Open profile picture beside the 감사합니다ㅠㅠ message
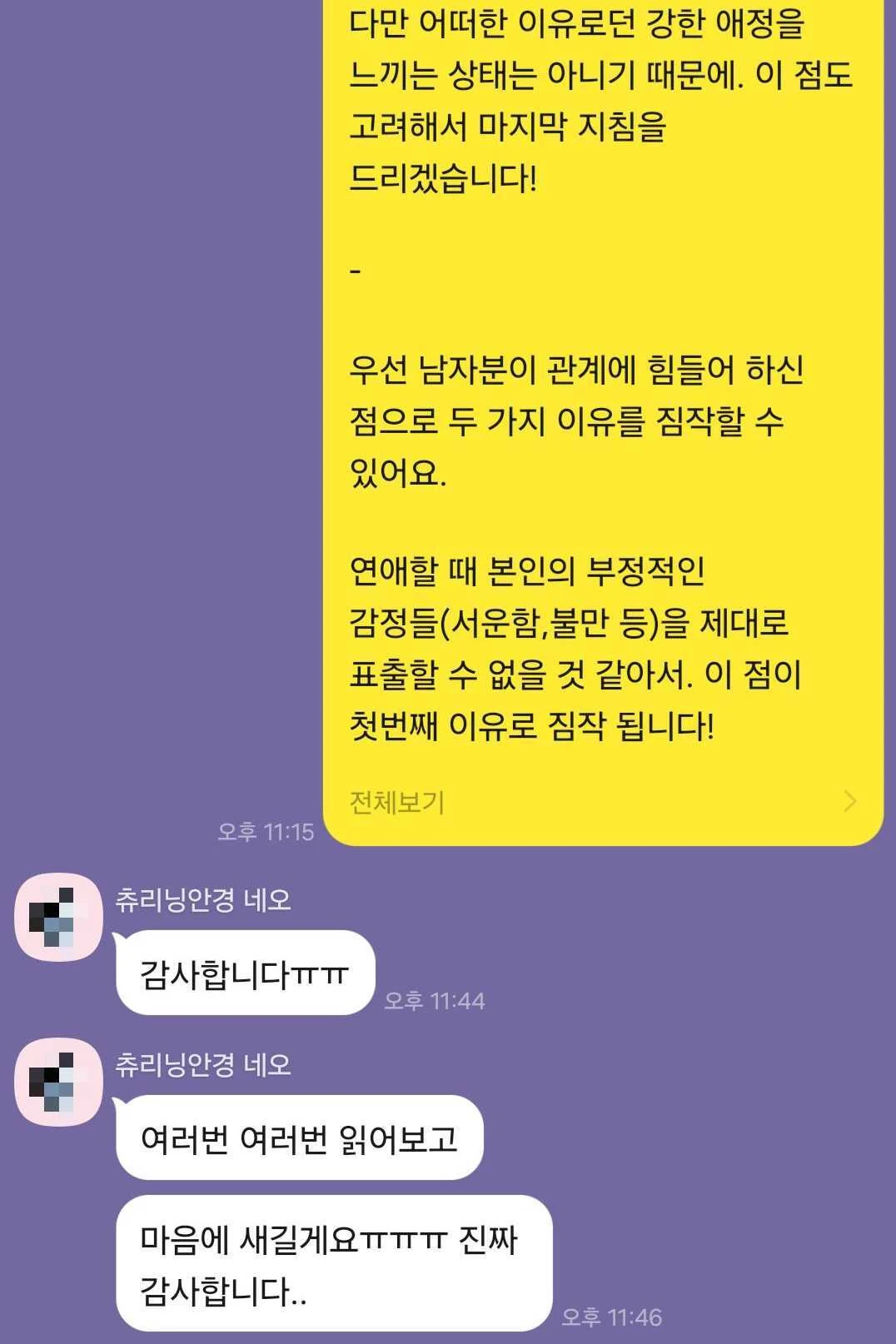The height and width of the screenshot is (1344, 896). tap(58, 917)
